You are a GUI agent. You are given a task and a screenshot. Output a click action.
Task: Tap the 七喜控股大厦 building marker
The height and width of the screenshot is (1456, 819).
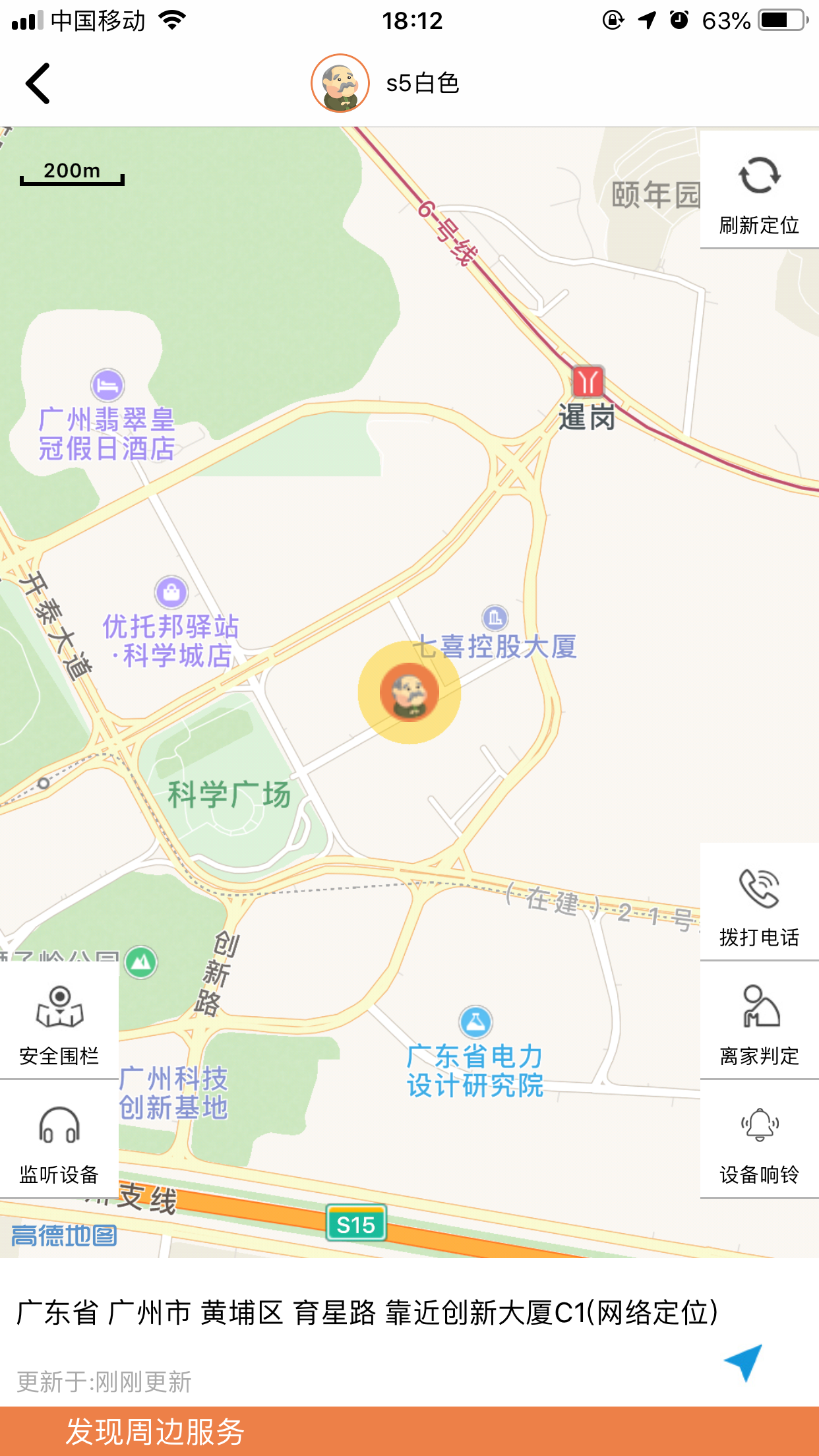(x=494, y=619)
